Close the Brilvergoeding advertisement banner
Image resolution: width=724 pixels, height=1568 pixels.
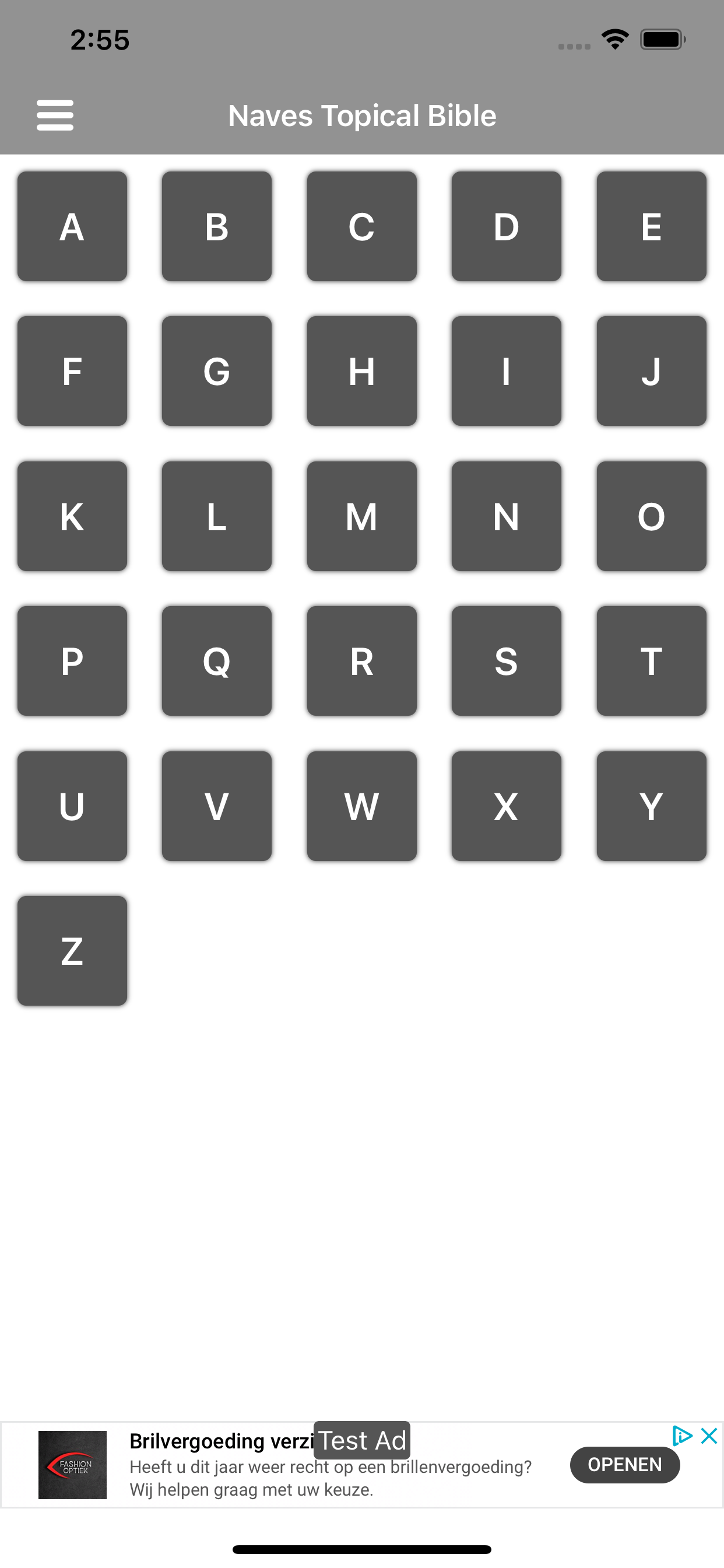click(709, 1436)
